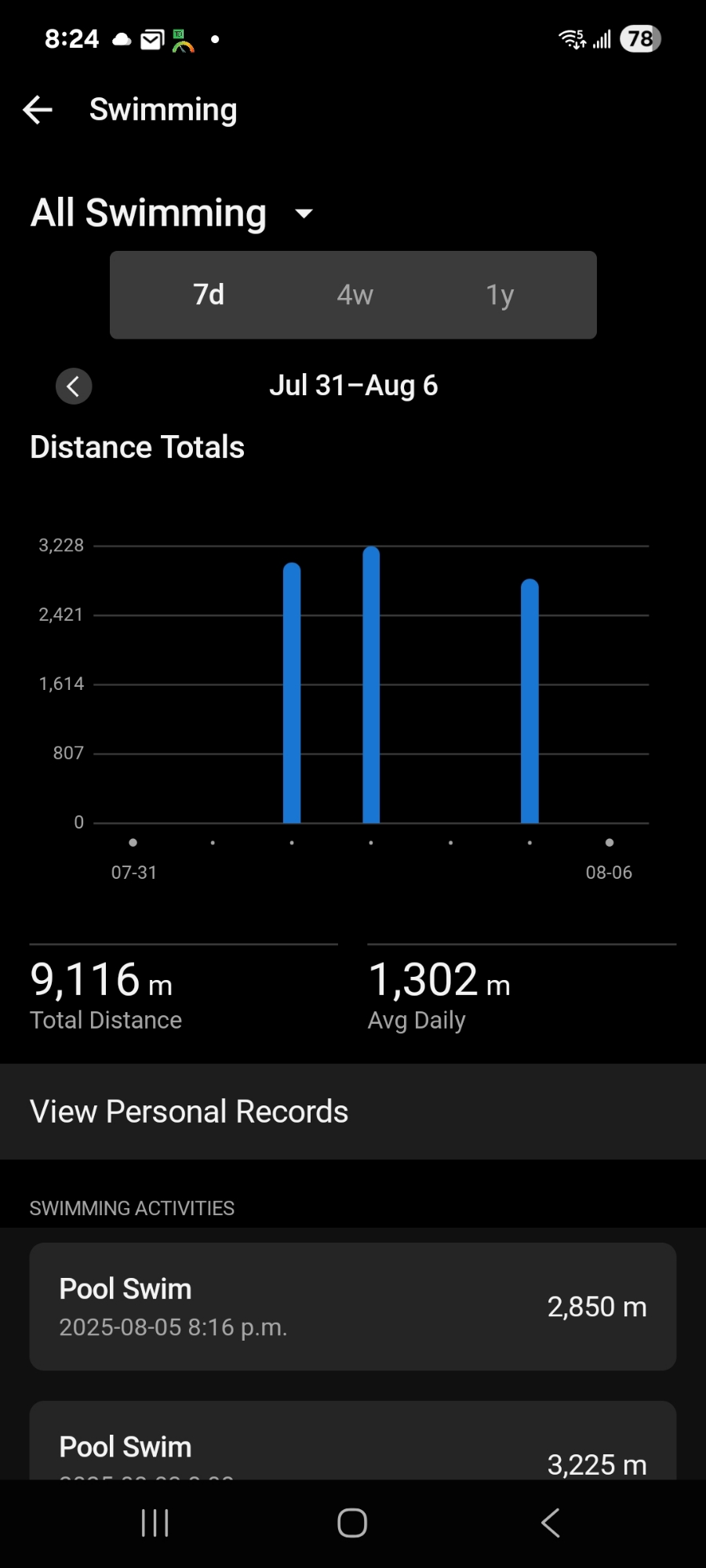The width and height of the screenshot is (706, 1568).
Task: Select the 7d time range
Action: click(x=209, y=295)
